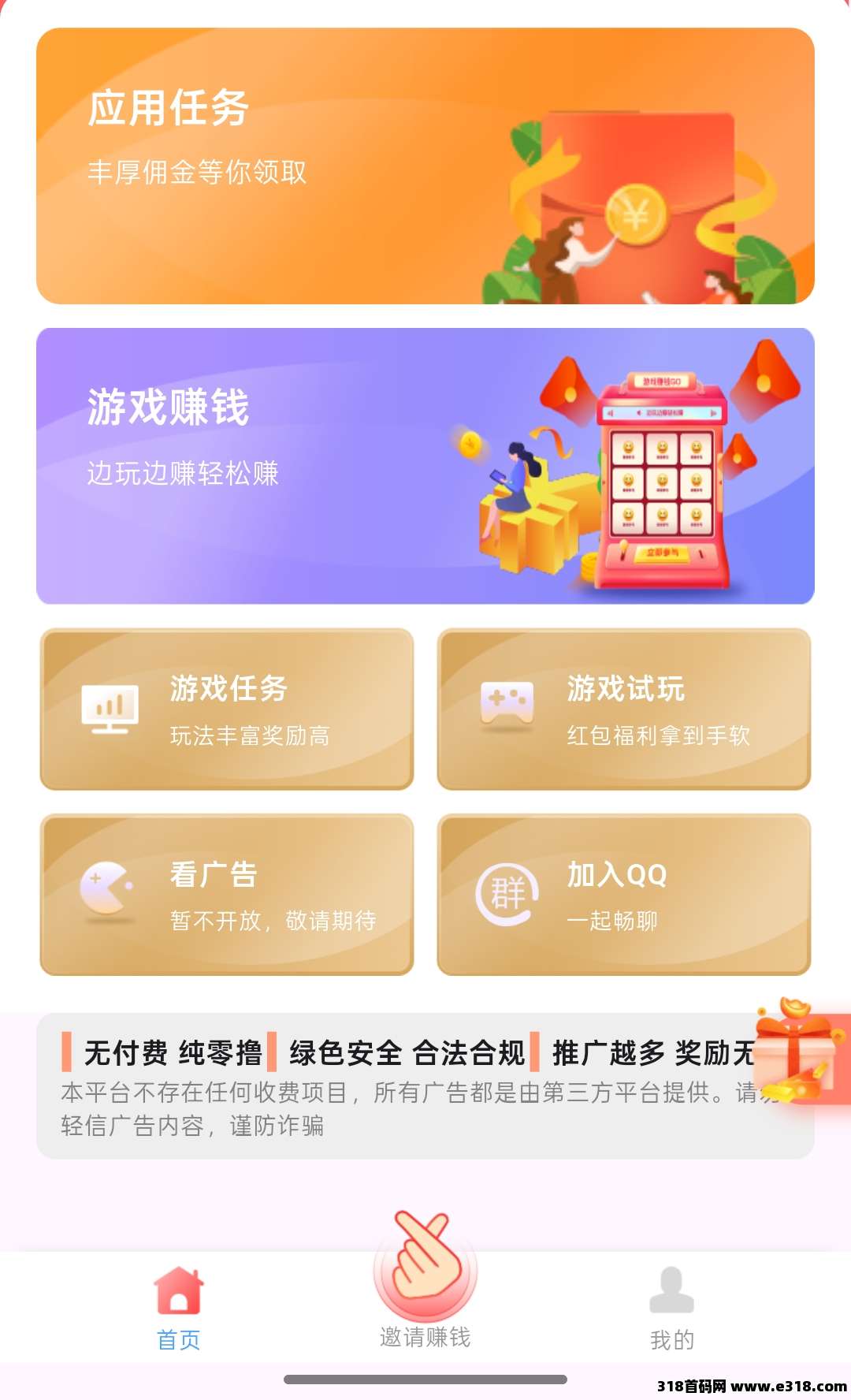Go to the 我的 tab
Screen dimensions: 851x1400
pos(671,1304)
